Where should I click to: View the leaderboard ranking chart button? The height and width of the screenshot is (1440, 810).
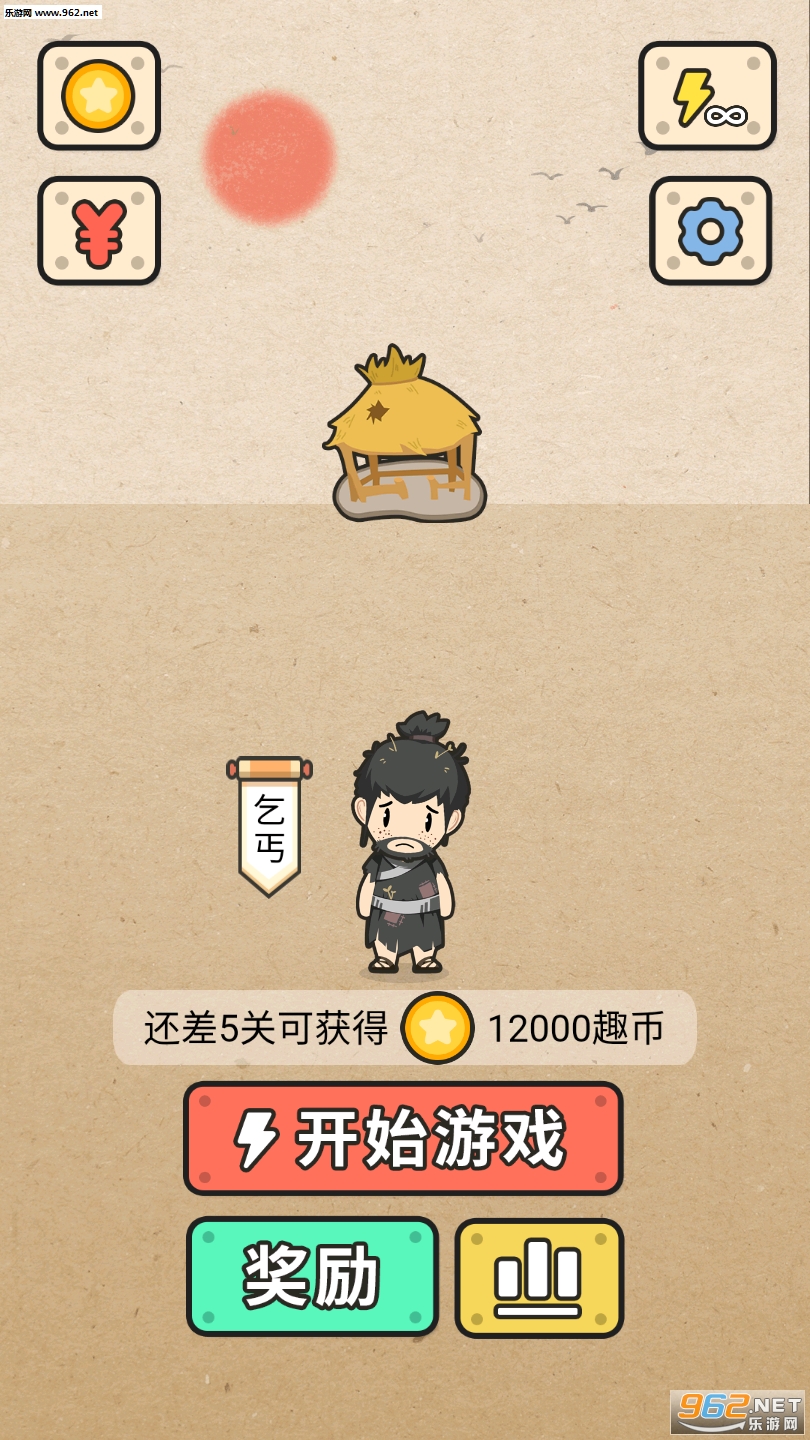[x=539, y=1278]
